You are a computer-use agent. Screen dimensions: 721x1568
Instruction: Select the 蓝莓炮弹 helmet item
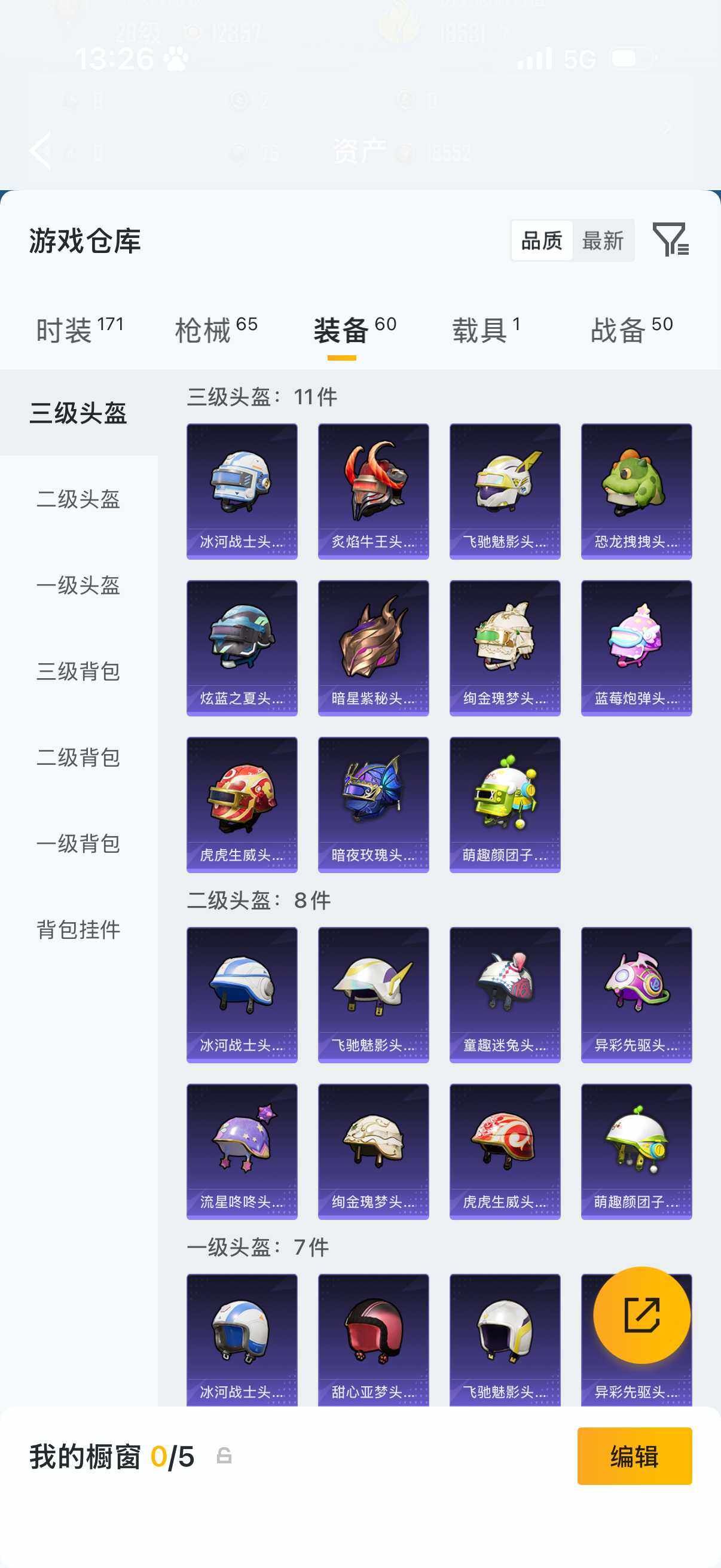(636, 647)
